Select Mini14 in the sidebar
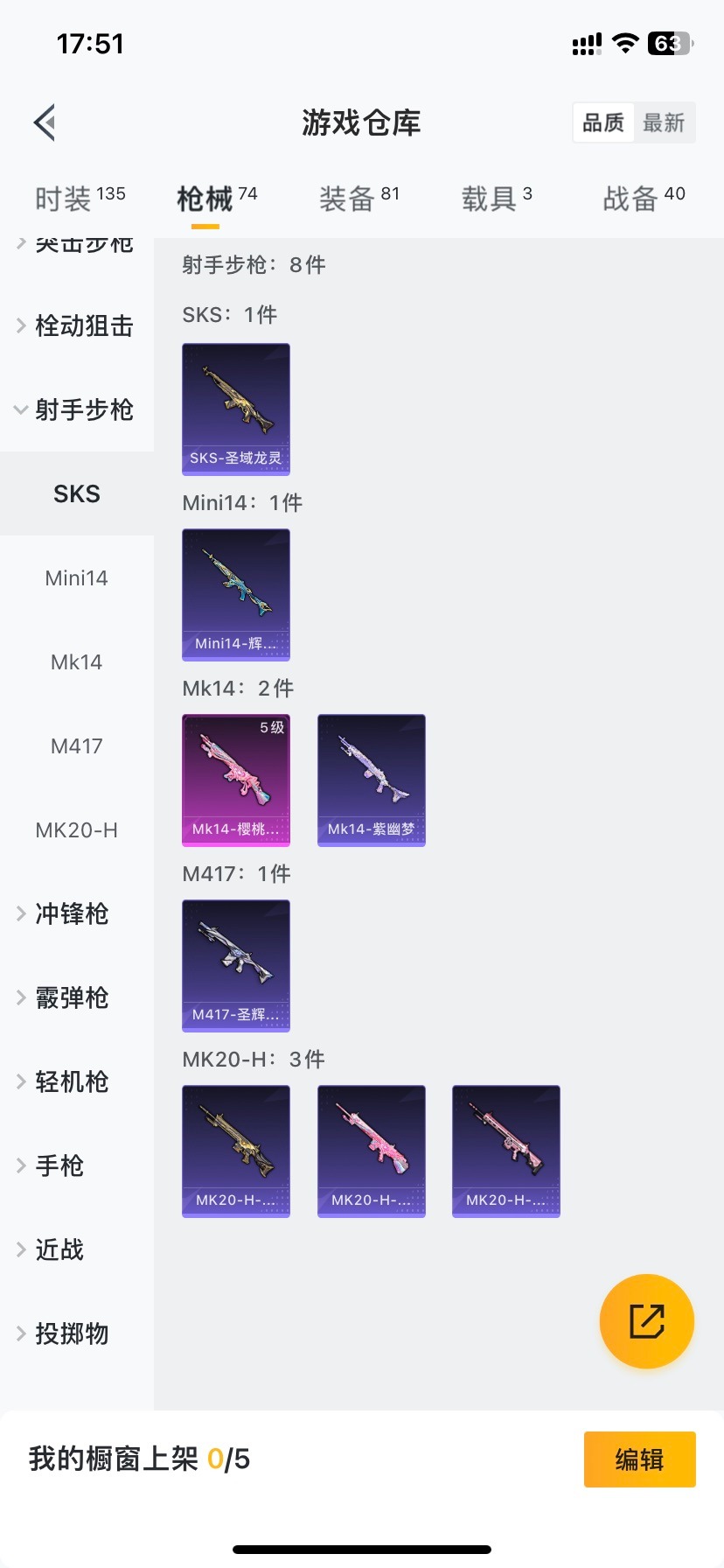The image size is (724, 1568). click(77, 577)
